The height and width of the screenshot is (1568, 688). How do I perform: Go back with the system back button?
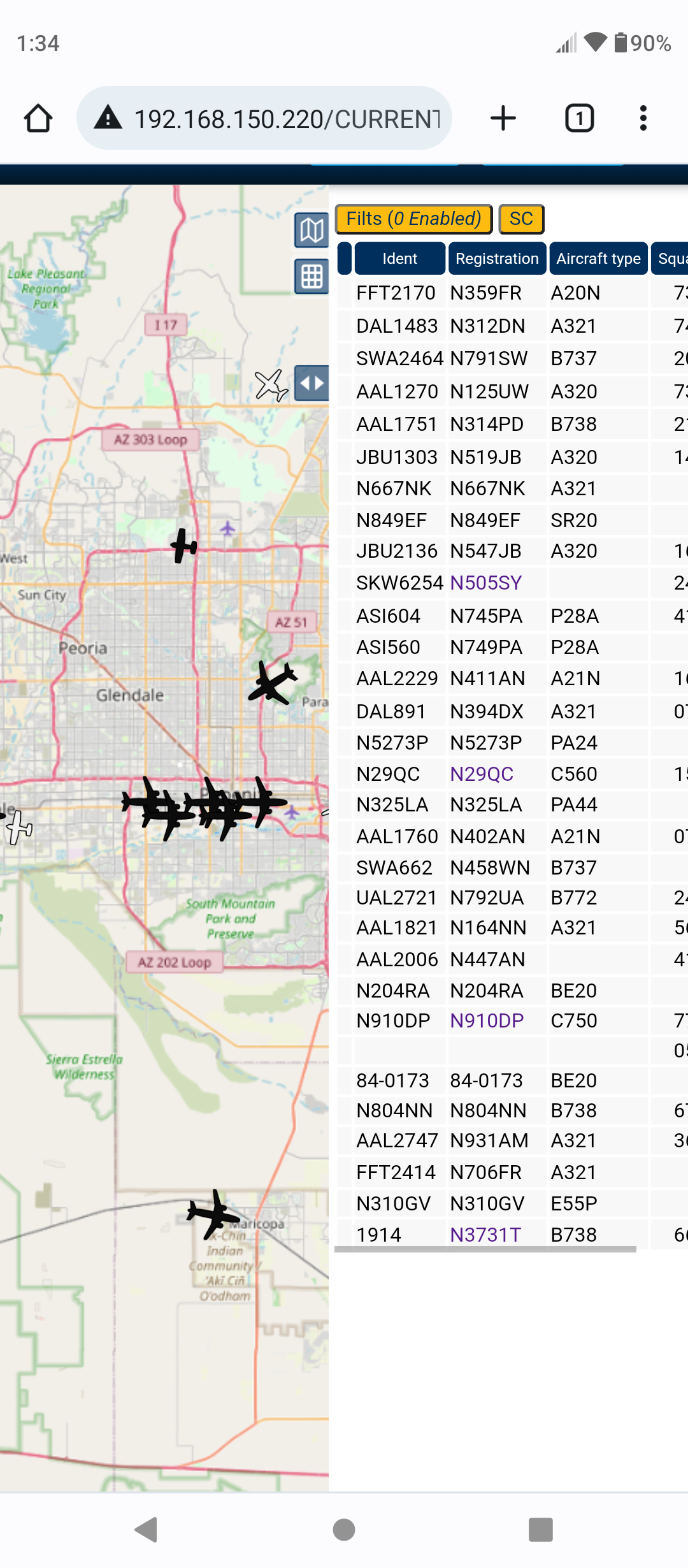point(147,1529)
